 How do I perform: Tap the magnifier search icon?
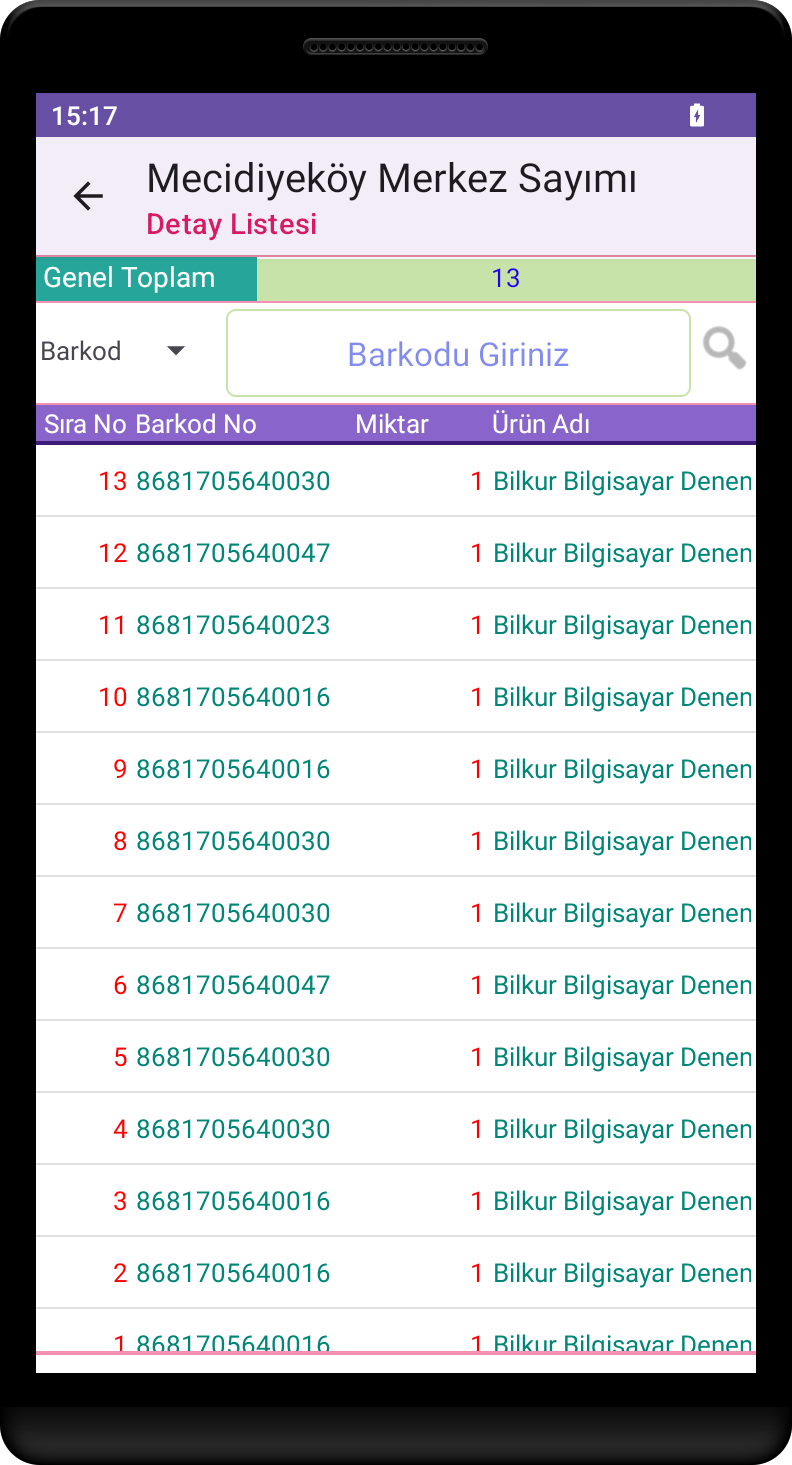(x=724, y=349)
